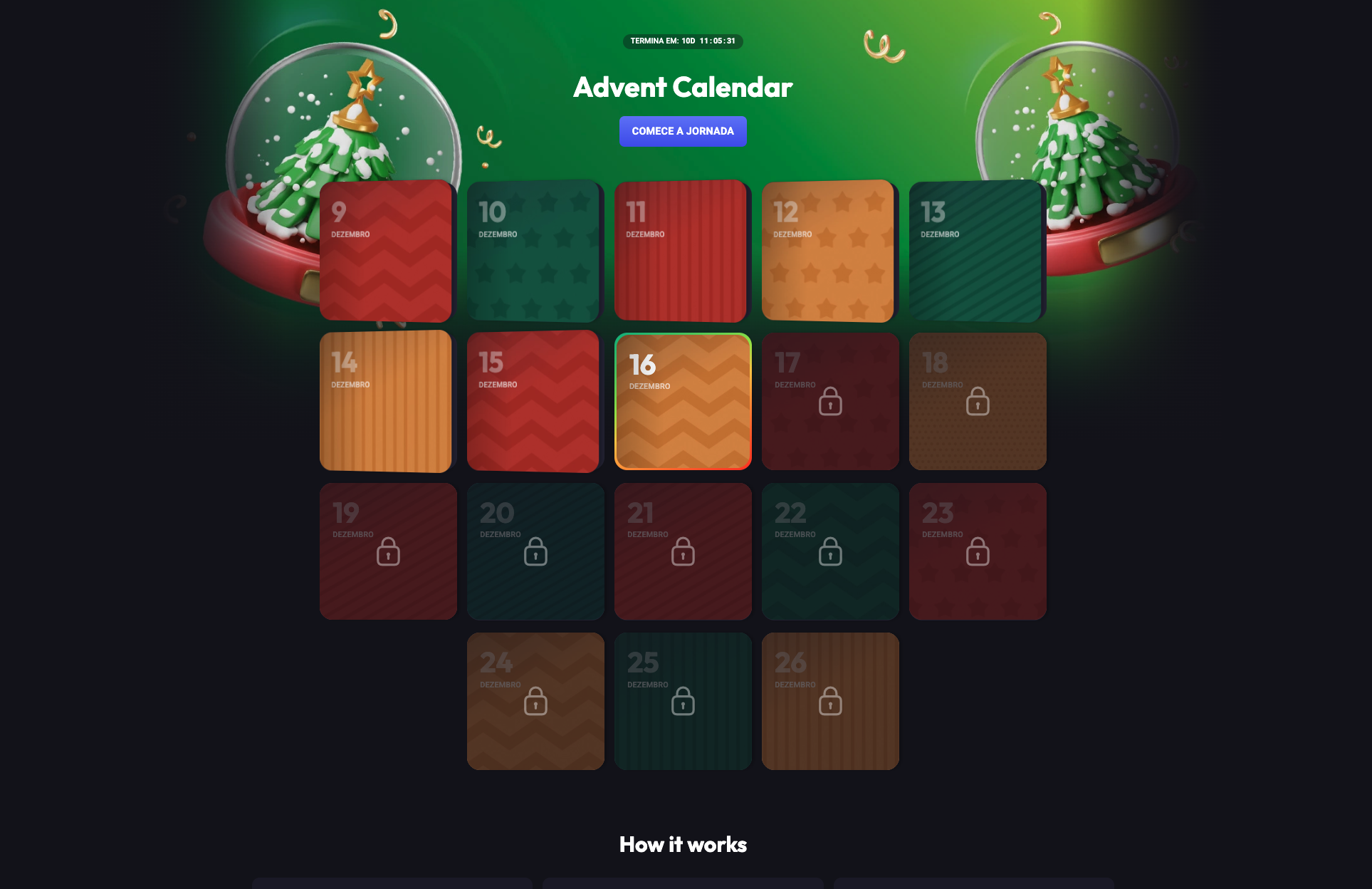Image resolution: width=1372 pixels, height=889 pixels.
Task: Select the locked 25 Dezembro tile
Action: coord(683,701)
